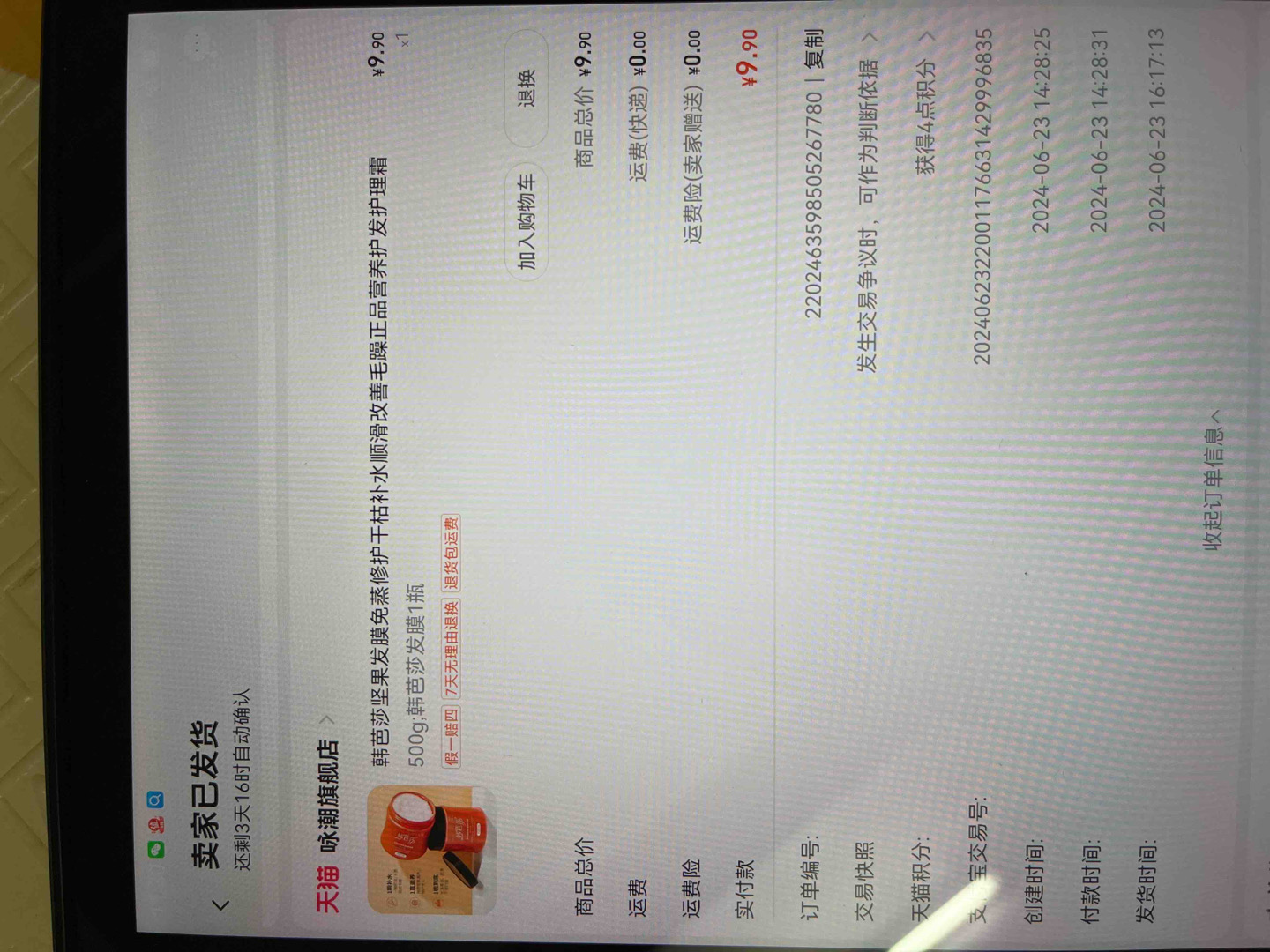Copy the order number with 复制
1270x952 pixels.
coord(815,48)
